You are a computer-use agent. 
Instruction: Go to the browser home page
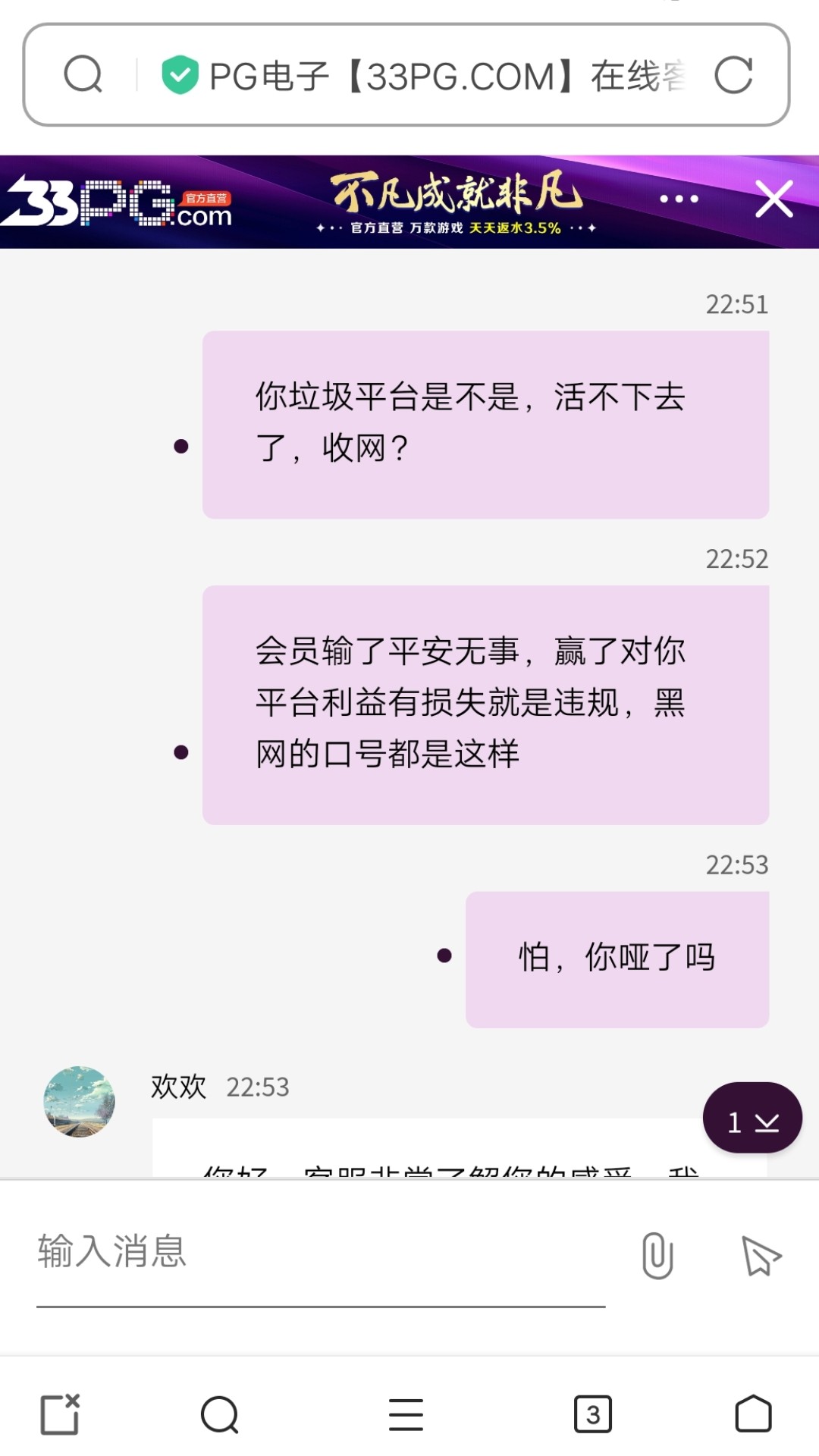[753, 1414]
